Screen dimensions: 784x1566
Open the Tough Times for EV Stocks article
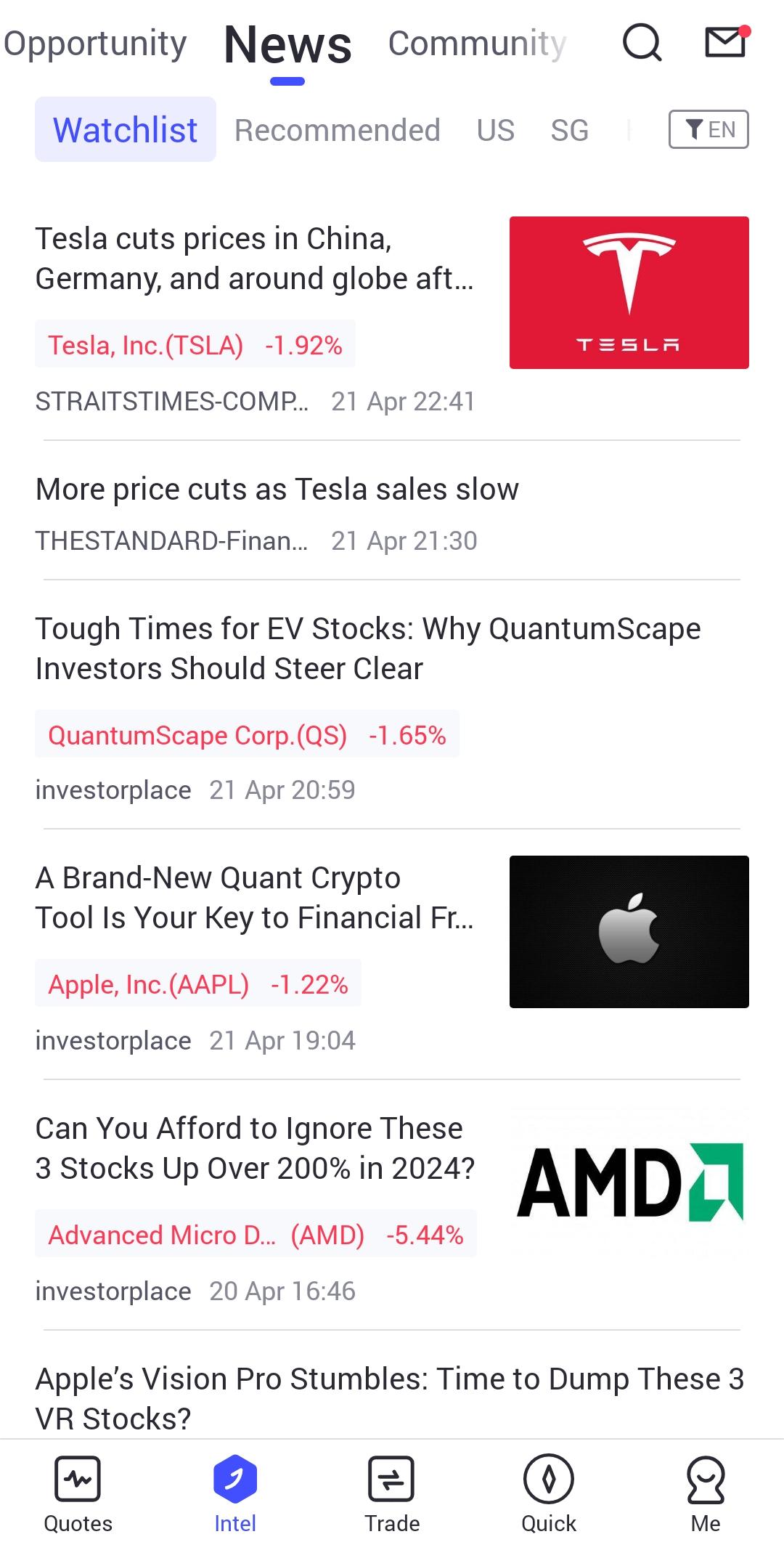pyautogui.click(x=368, y=649)
